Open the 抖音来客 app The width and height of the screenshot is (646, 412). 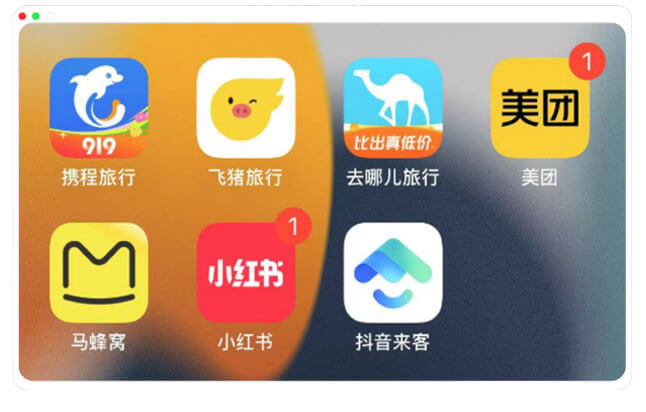(392, 272)
